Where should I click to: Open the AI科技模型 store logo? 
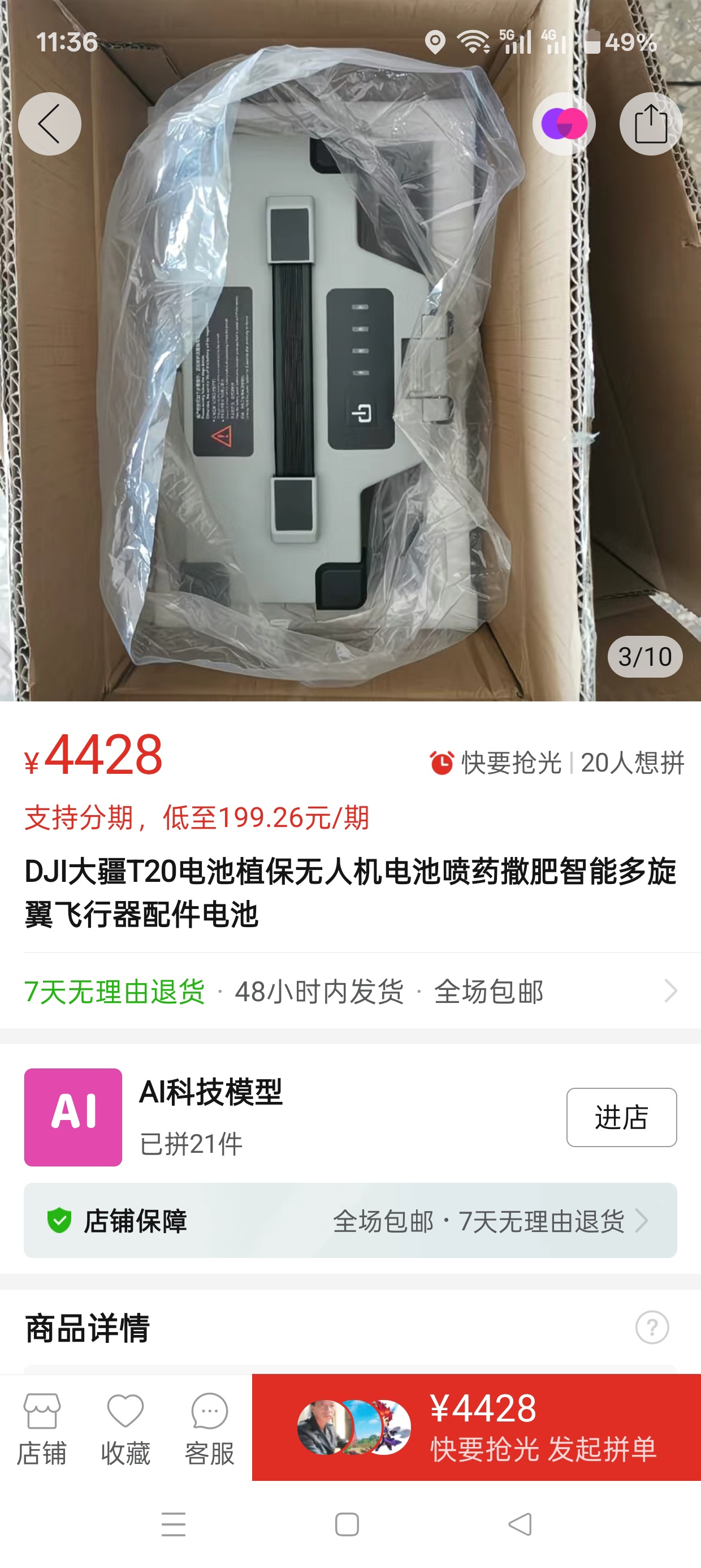pos(73,1118)
